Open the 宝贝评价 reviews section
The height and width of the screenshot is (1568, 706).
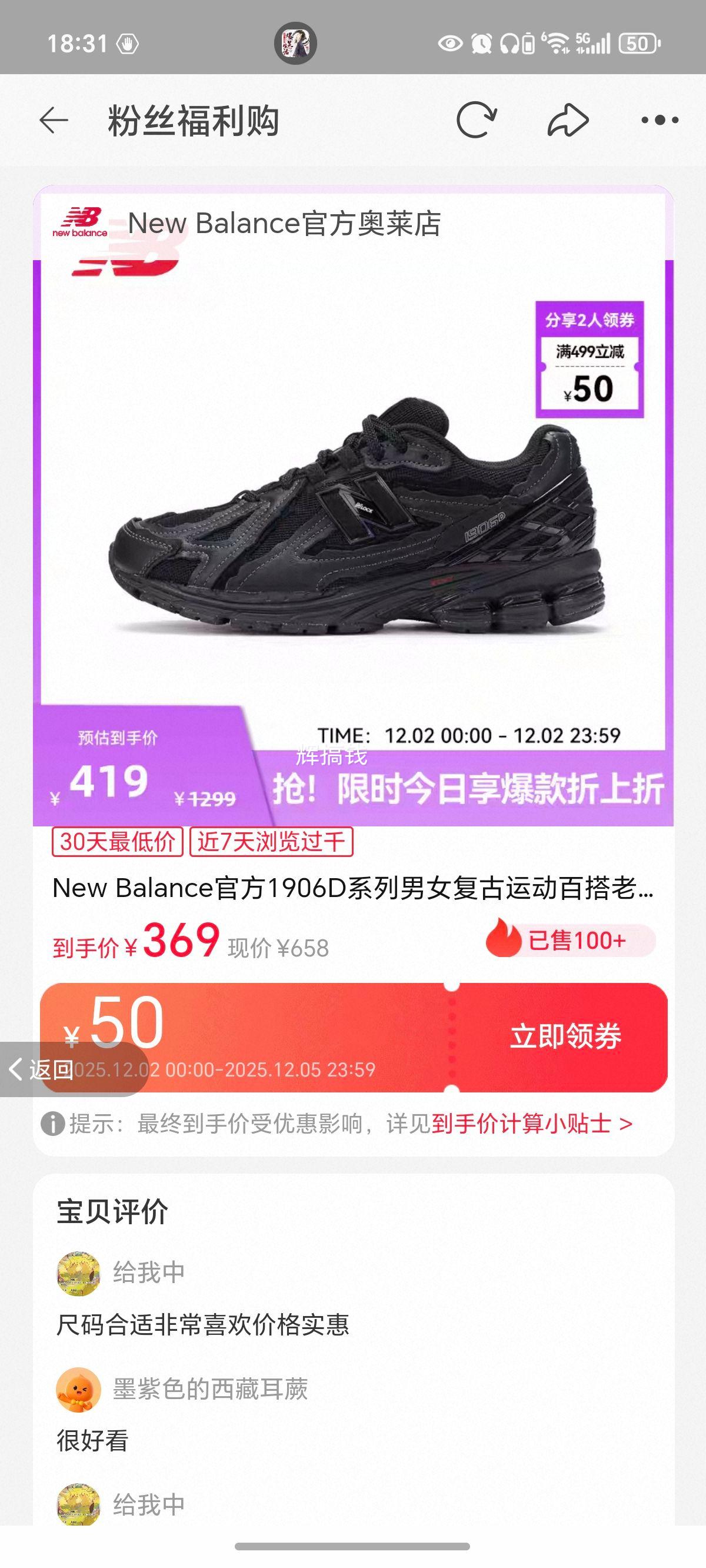click(x=109, y=1212)
